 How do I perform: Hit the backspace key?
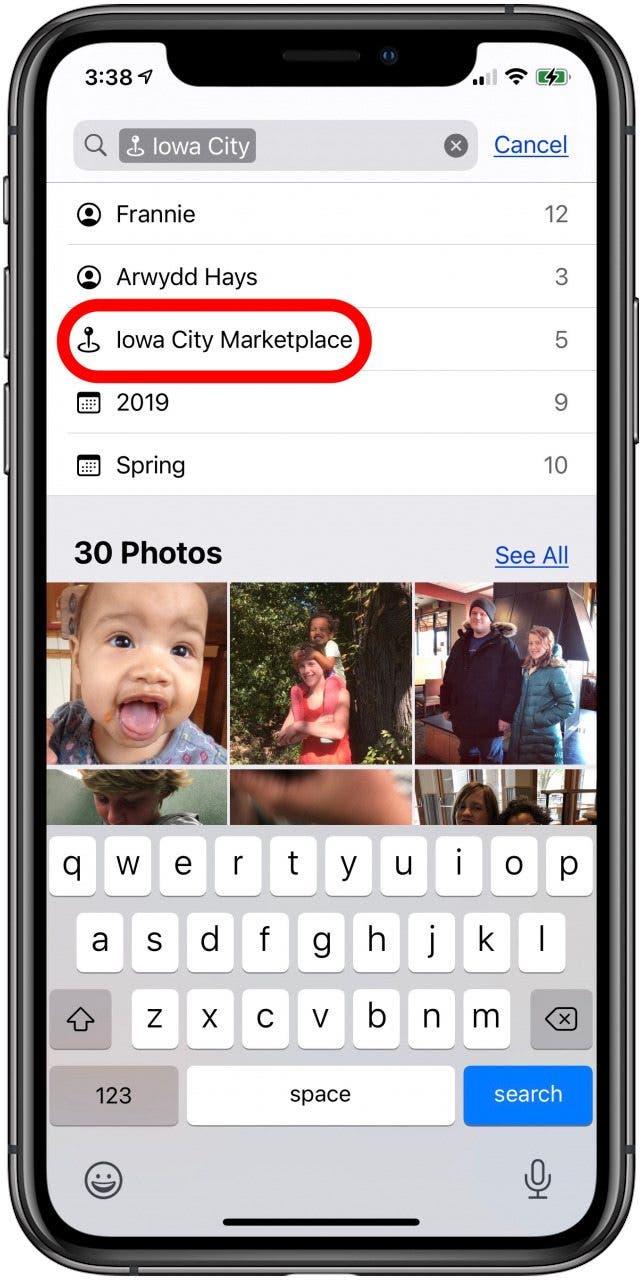click(561, 1019)
